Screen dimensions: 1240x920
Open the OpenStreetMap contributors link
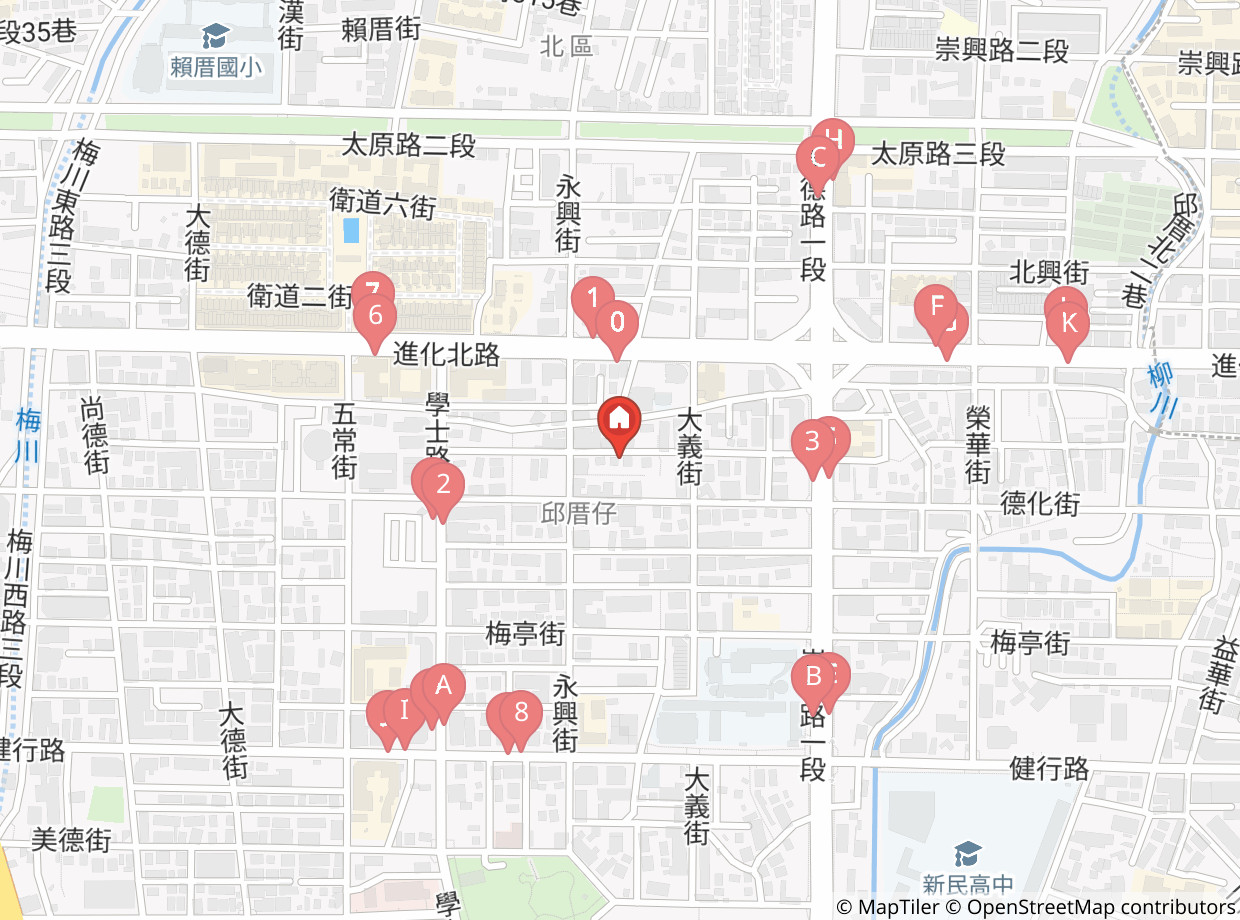tap(1101, 907)
